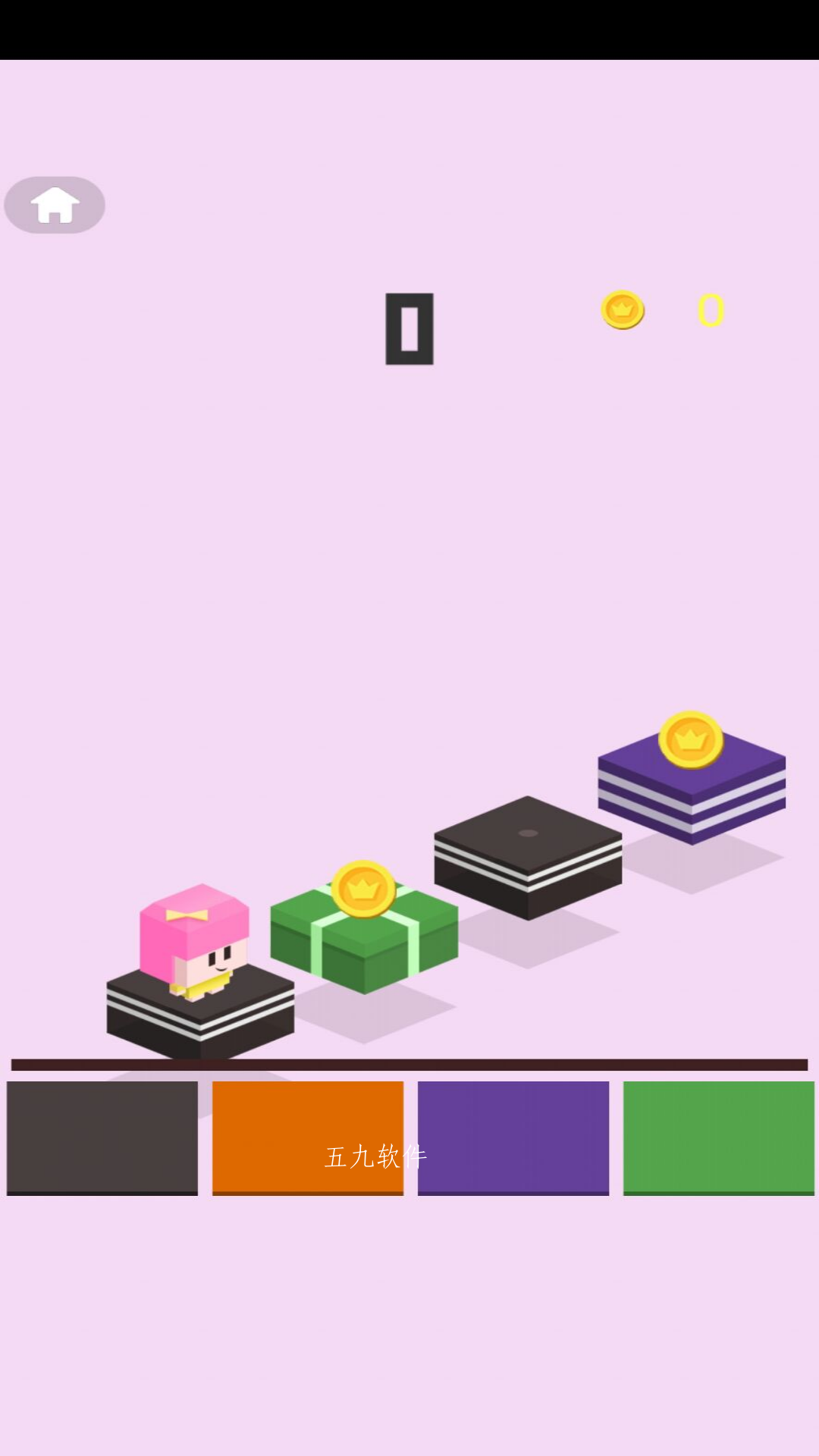The image size is (819, 1456).
Task: Choose the orange color button
Action: (x=308, y=1138)
